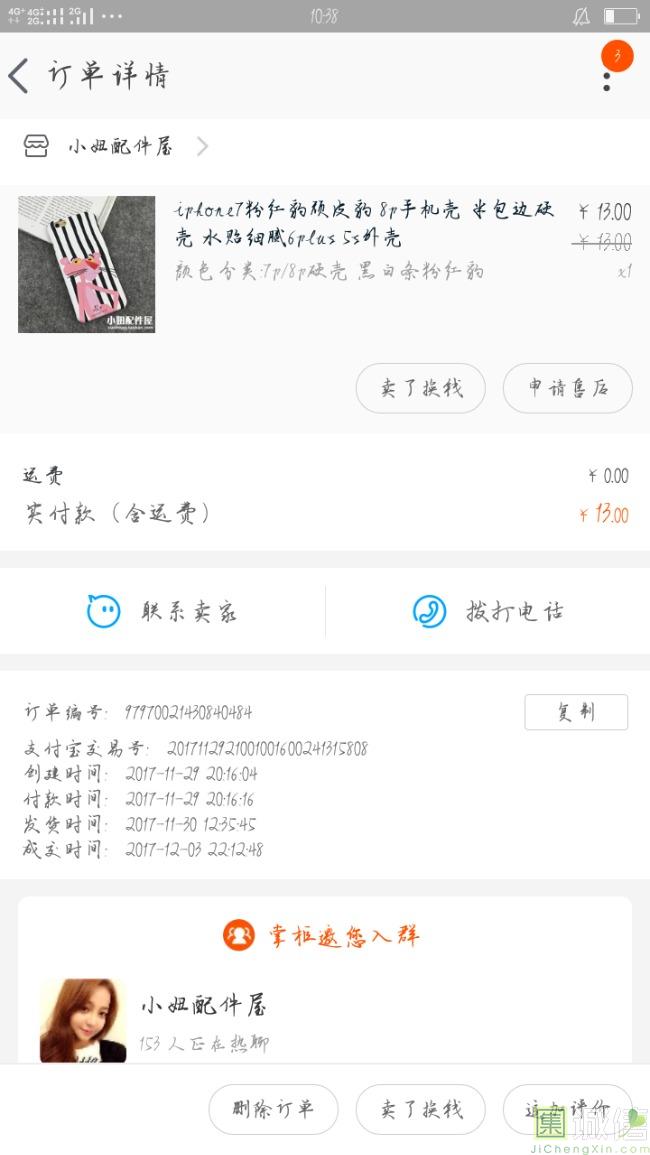Tap 卖了换钱 beside 删除订单
The image size is (650, 1155).
coord(420,1109)
